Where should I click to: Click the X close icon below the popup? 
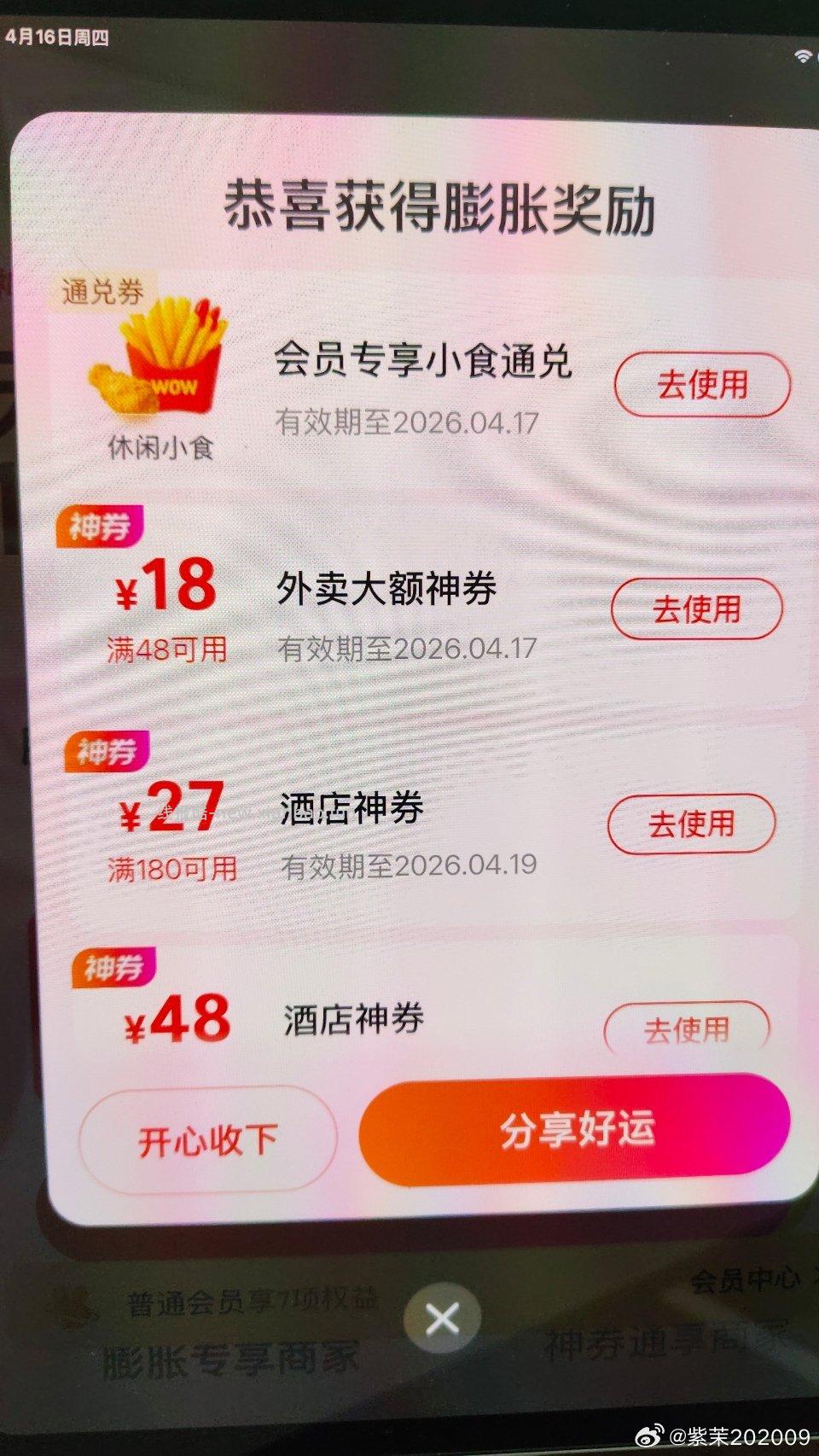[x=440, y=1319]
